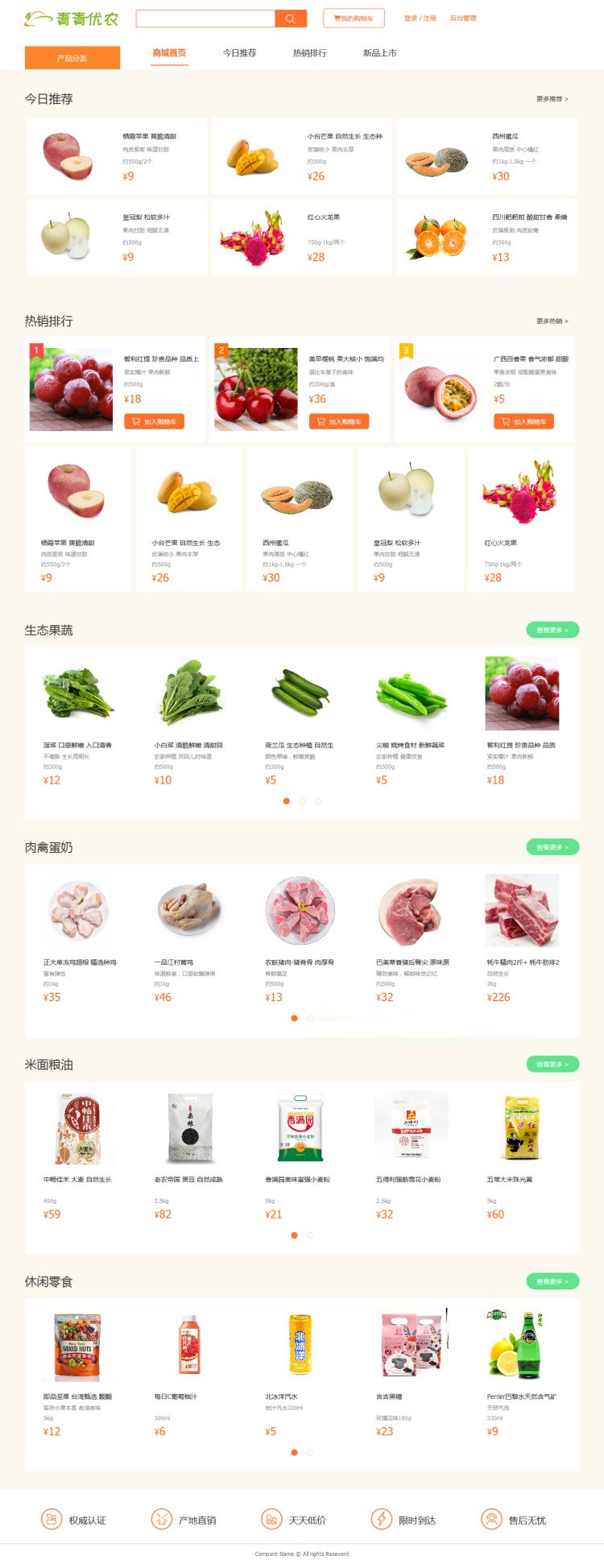Switch to the 热销排行 tab
Image resolution: width=604 pixels, height=1568 pixels.
coord(309,53)
